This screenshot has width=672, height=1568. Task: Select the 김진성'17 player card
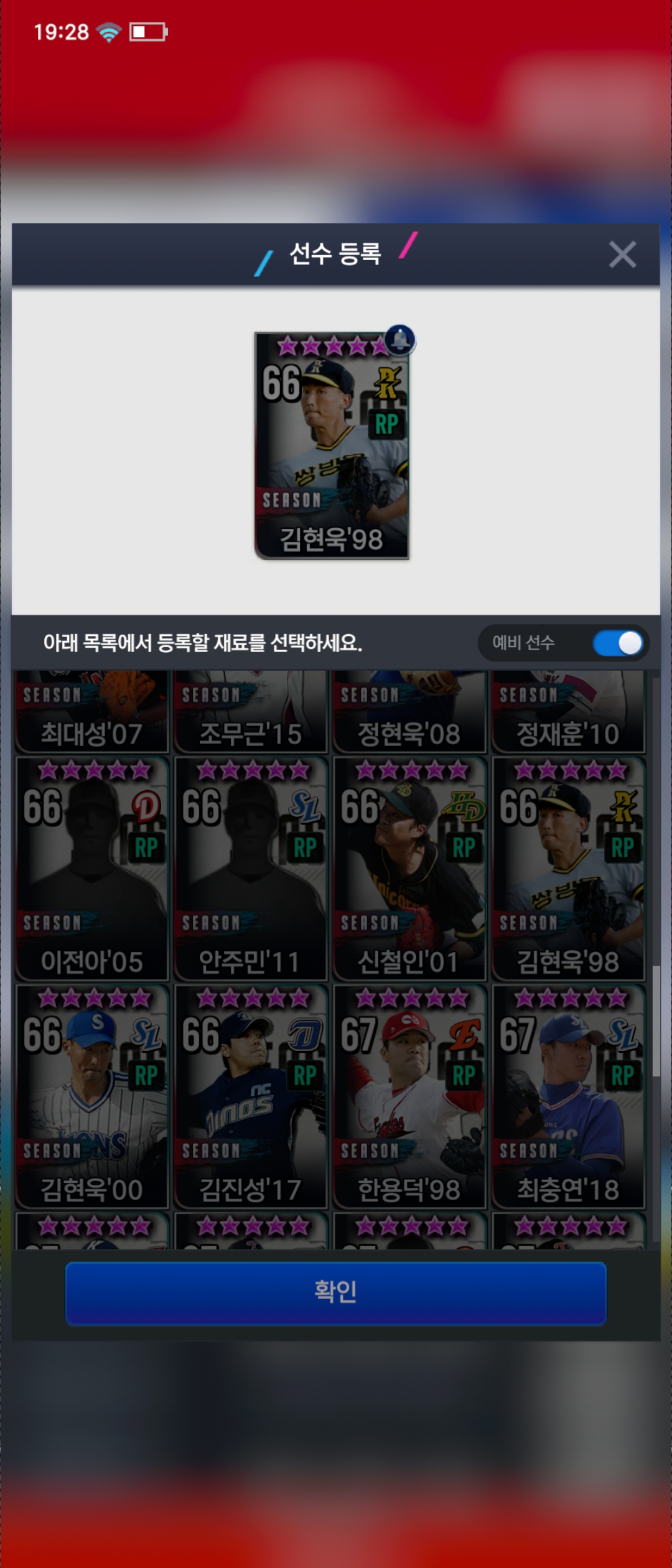pos(251,1096)
